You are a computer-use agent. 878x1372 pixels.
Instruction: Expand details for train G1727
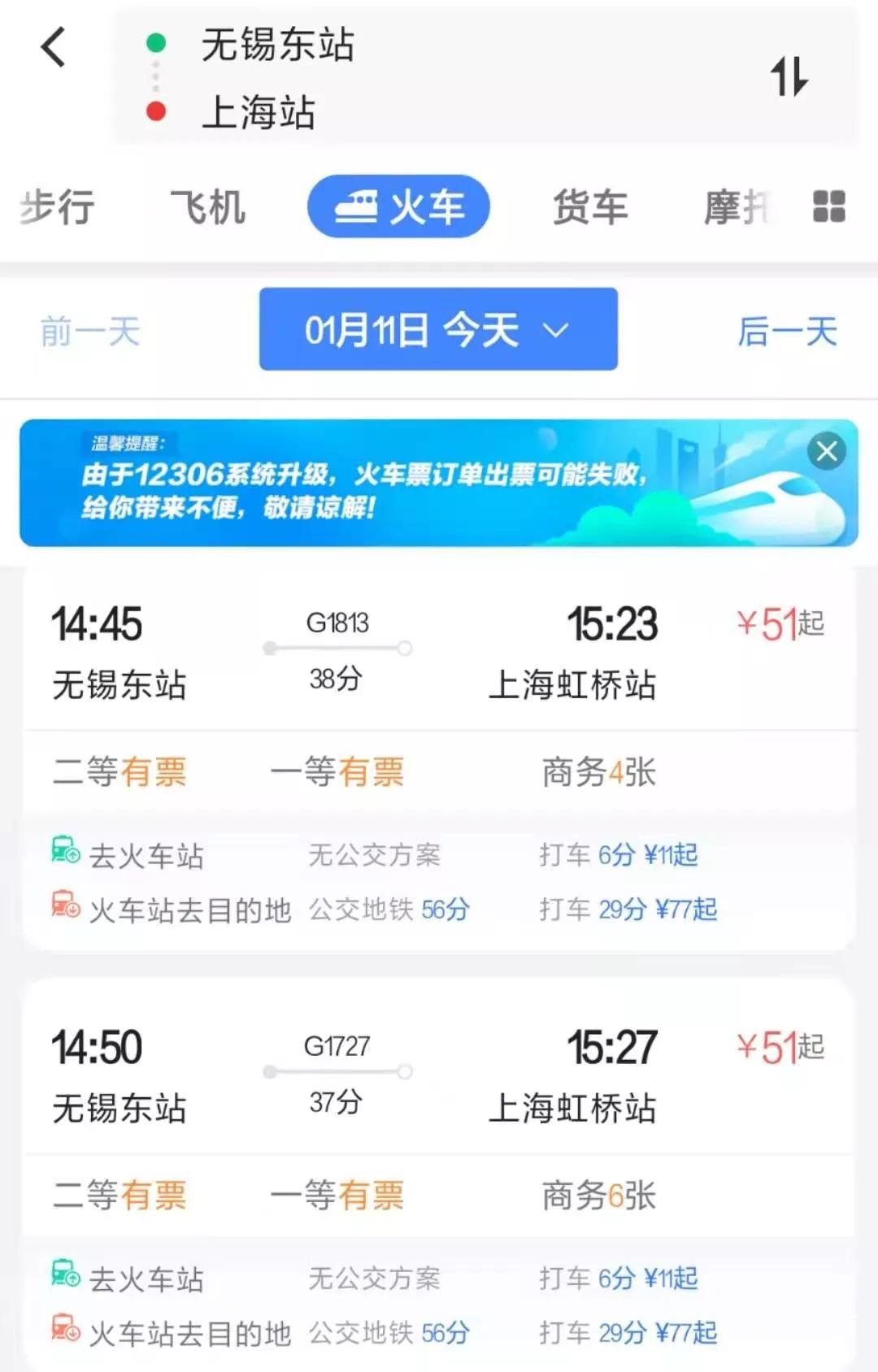[439, 1073]
